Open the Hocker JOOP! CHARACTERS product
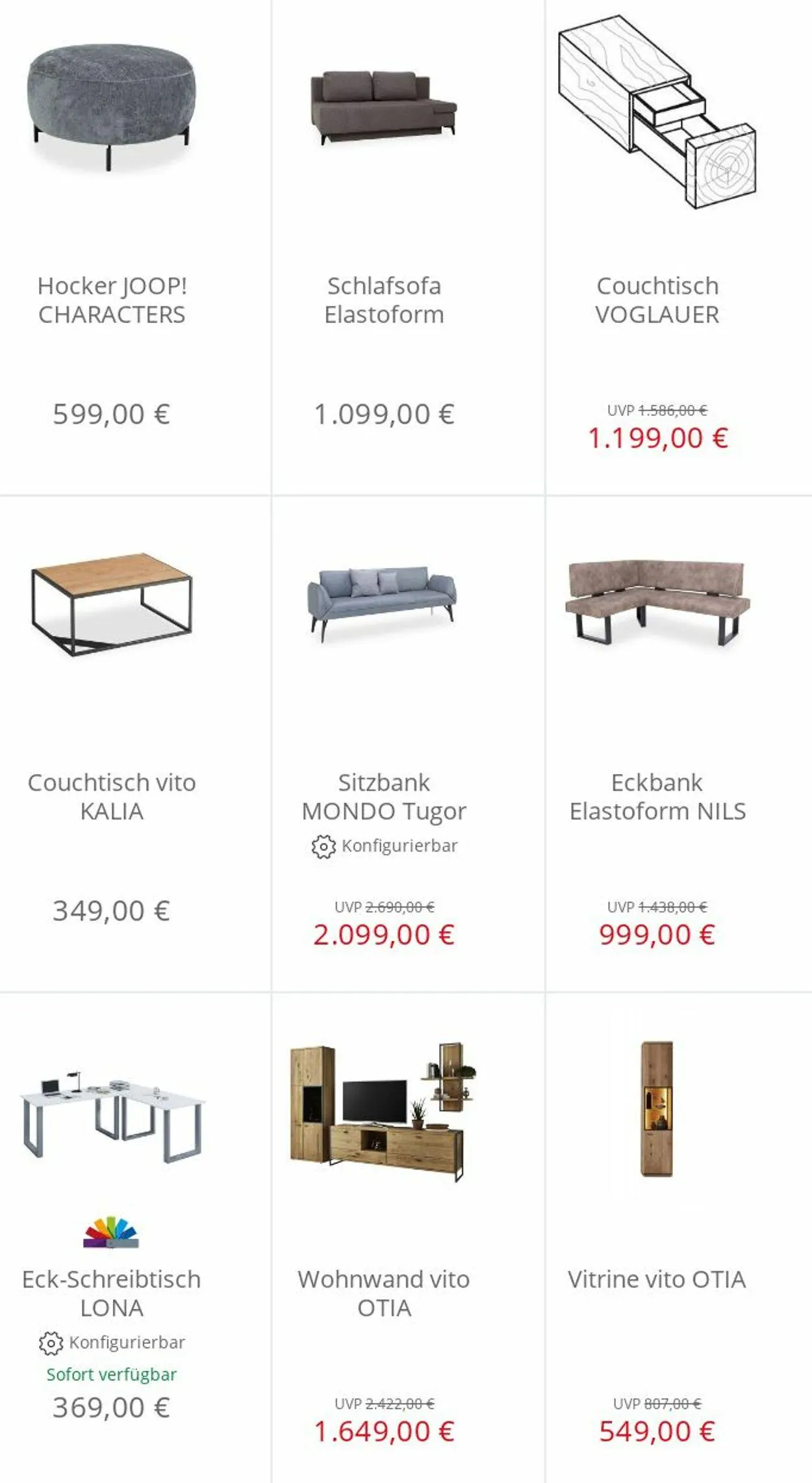 [x=112, y=300]
